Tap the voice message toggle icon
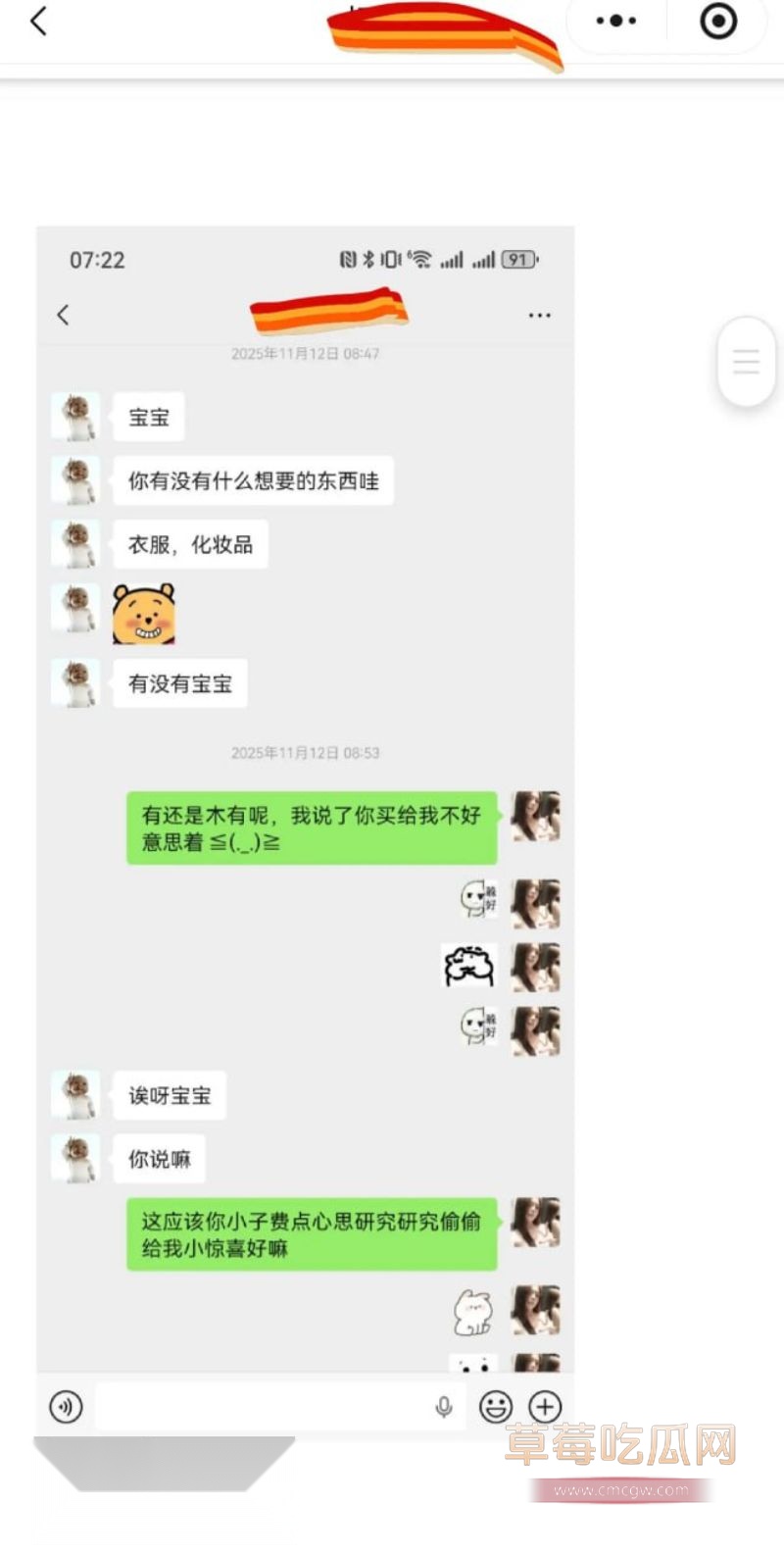The width and height of the screenshot is (784, 1554). pos(67,1406)
